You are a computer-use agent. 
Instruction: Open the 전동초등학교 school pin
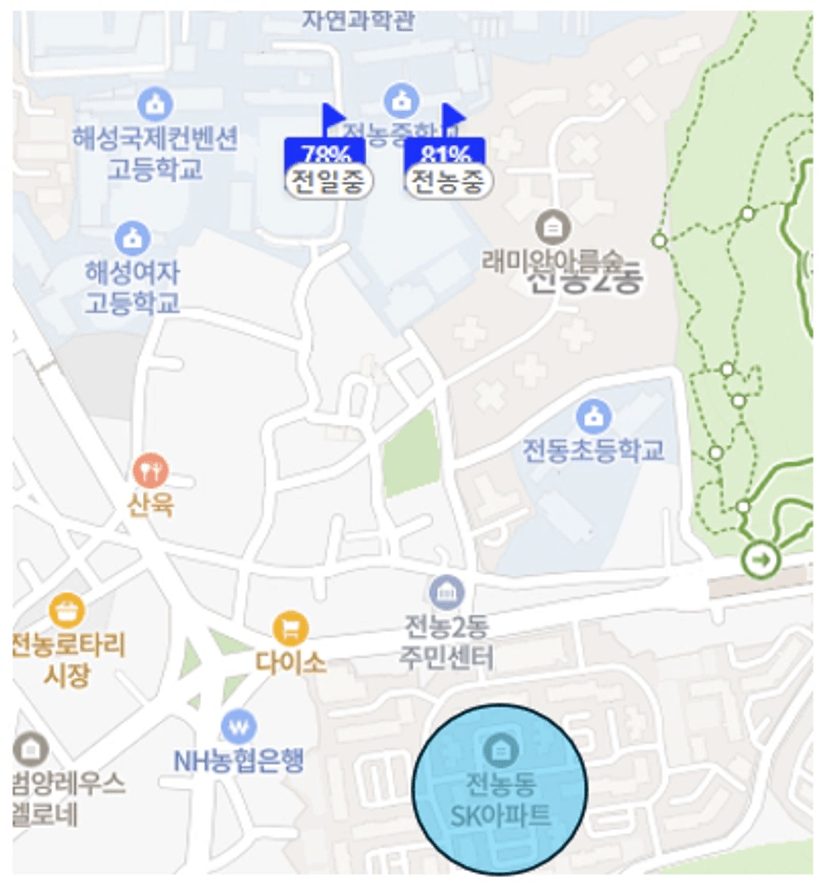593,416
